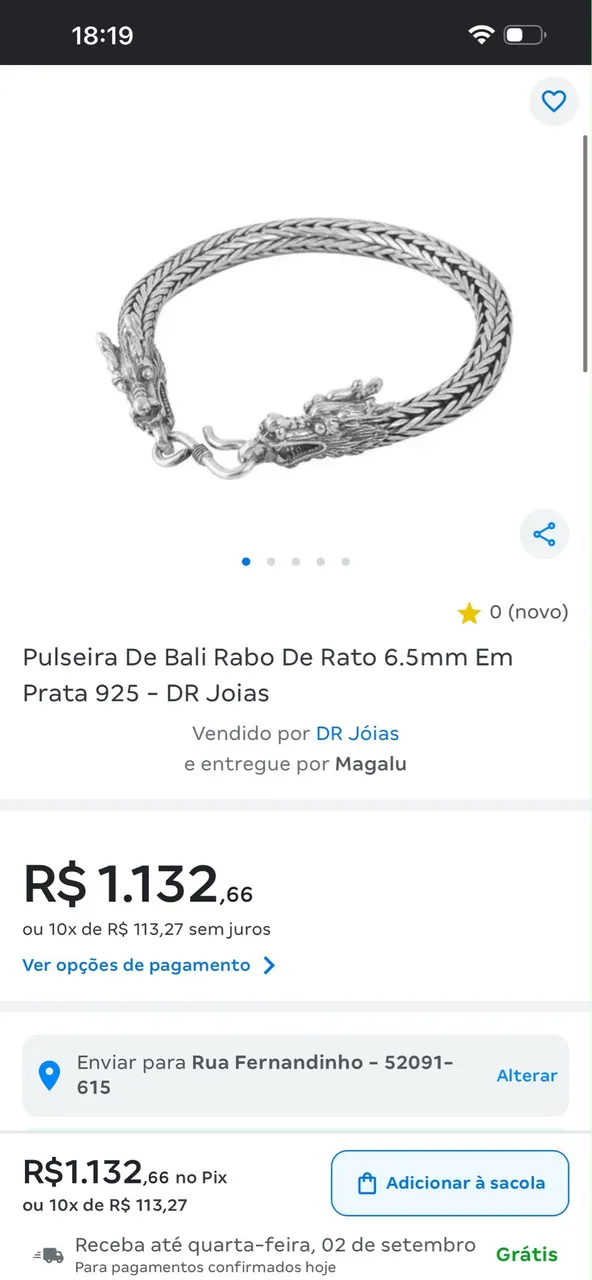Add the bracelet to favorites with the heart
Screen dimensions: 592x1280
tap(554, 101)
